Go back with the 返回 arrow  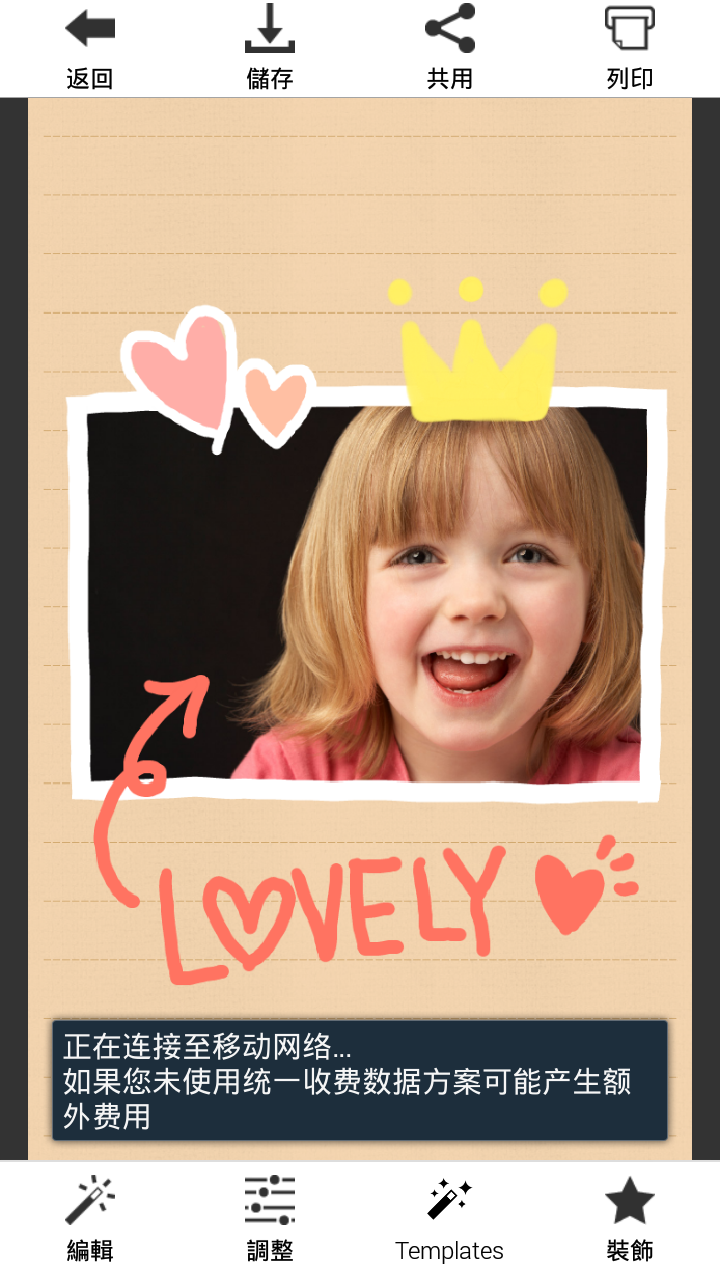point(90,48)
